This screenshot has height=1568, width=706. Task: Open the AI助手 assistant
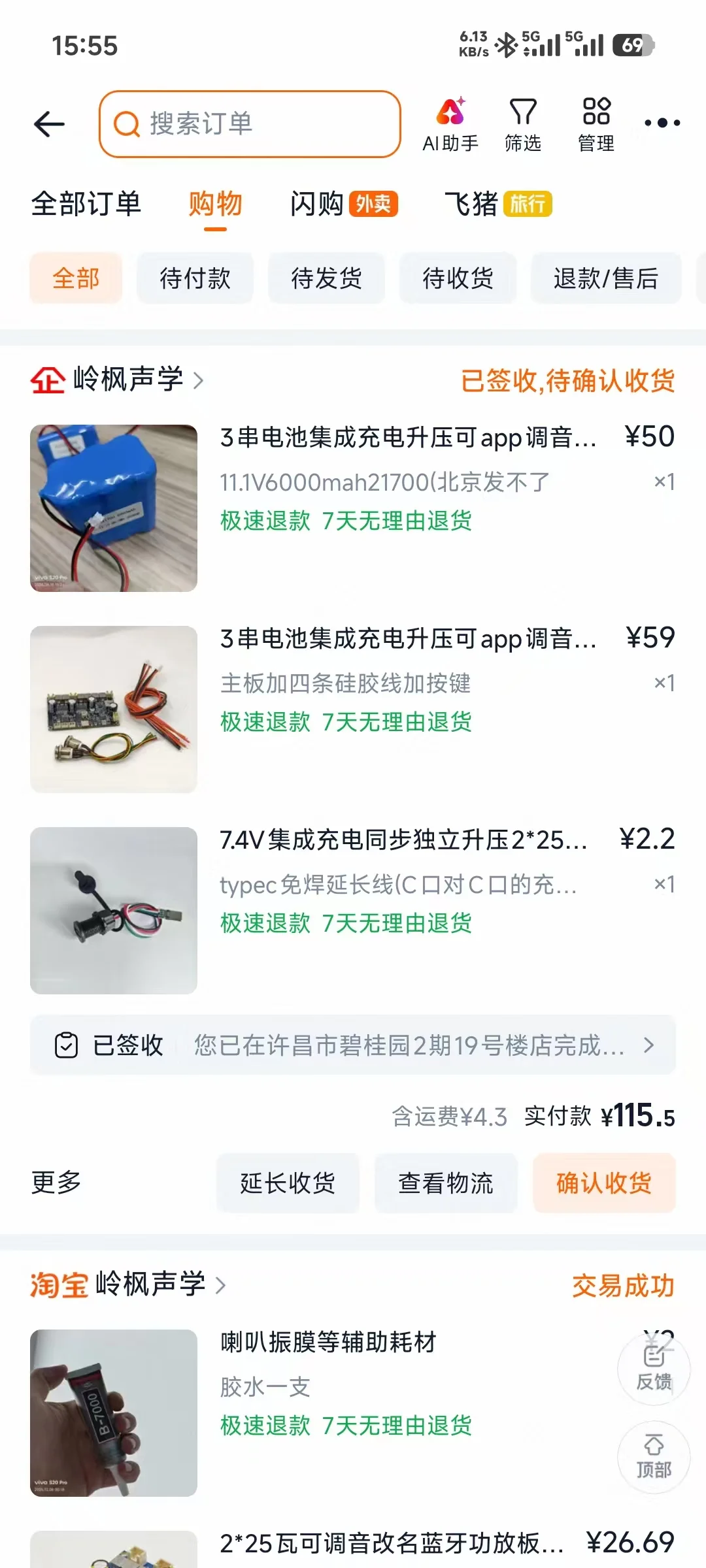click(450, 124)
